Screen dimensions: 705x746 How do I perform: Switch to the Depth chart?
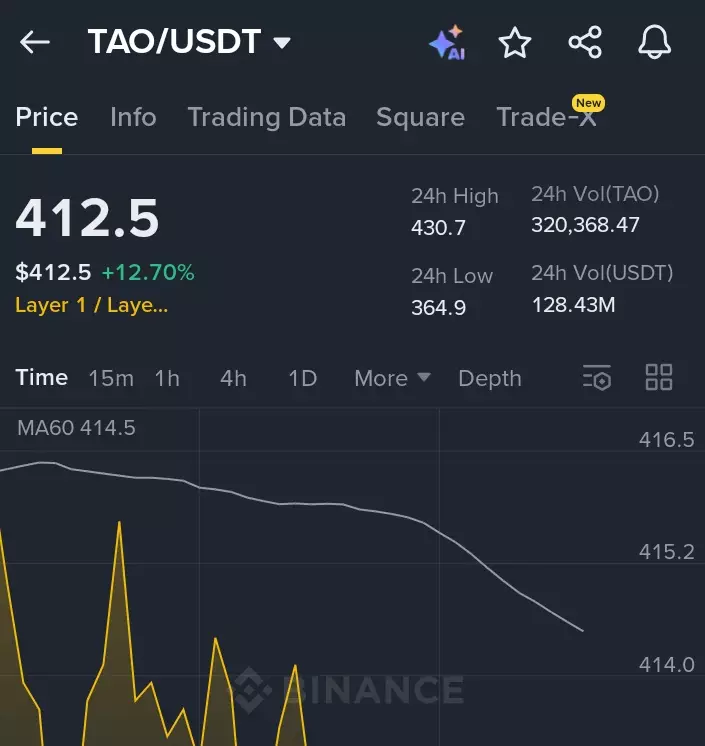tap(490, 378)
